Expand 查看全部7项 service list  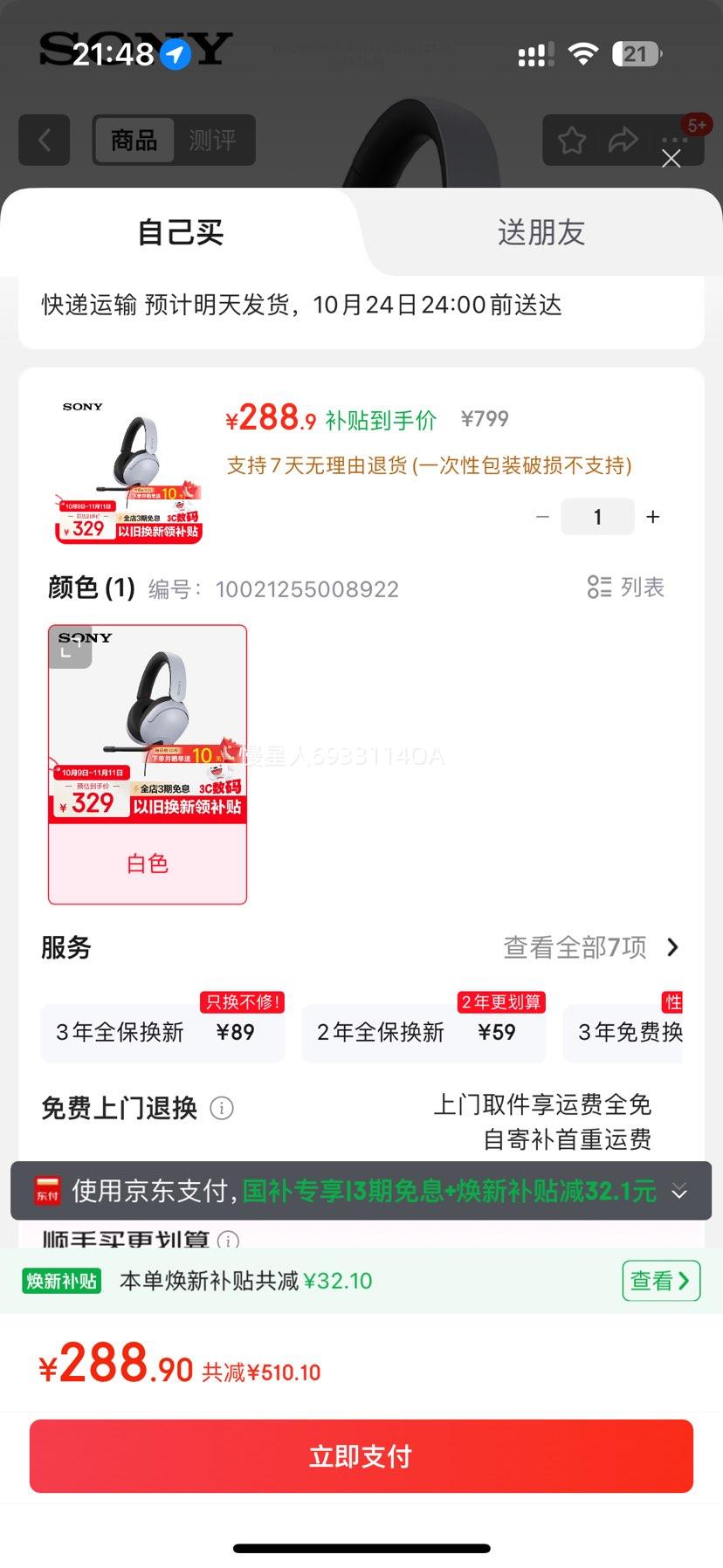[x=589, y=946]
